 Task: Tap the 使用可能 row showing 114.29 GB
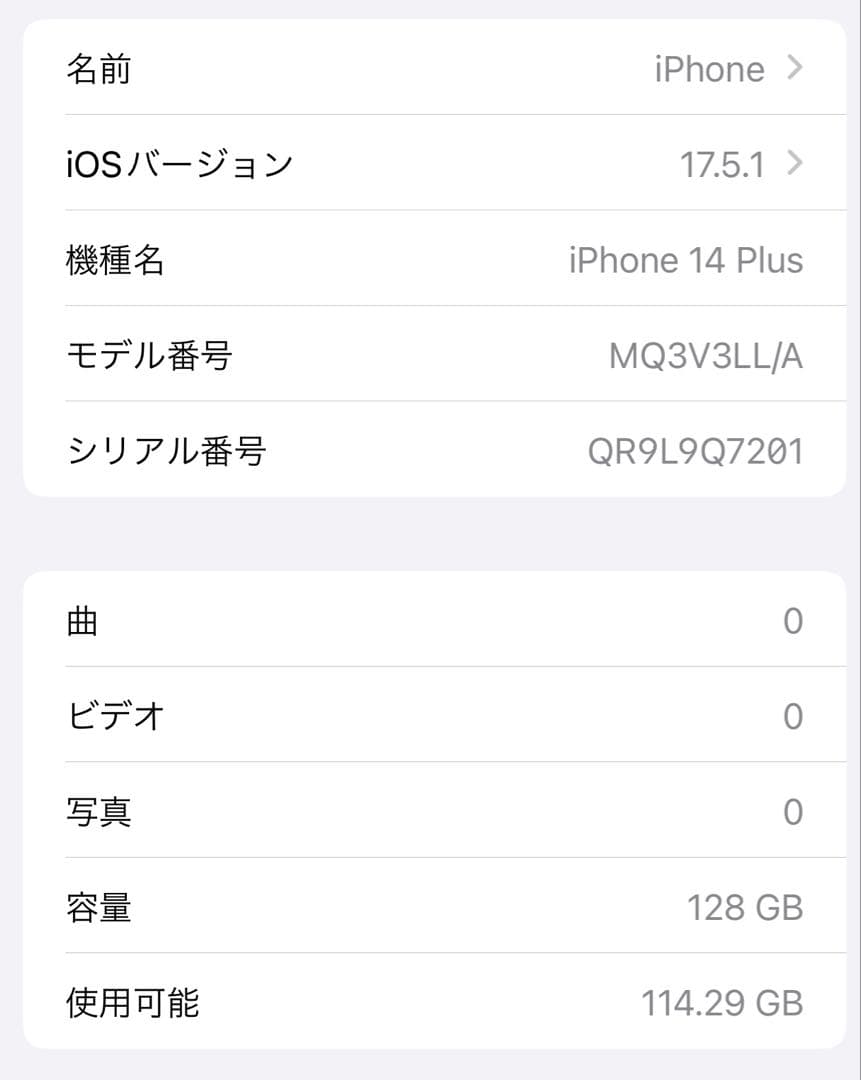point(430,1003)
